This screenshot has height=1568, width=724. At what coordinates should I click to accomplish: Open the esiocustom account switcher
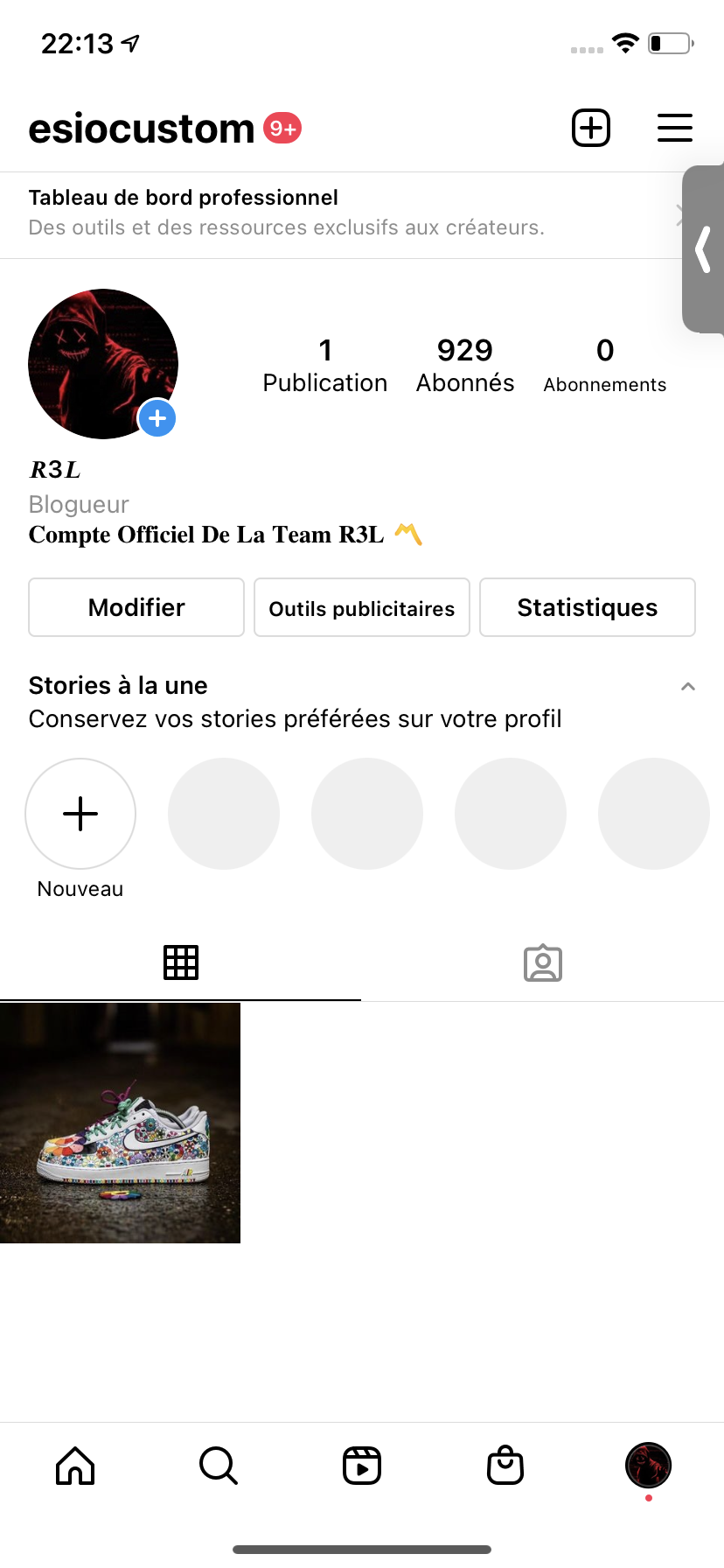coord(142,129)
